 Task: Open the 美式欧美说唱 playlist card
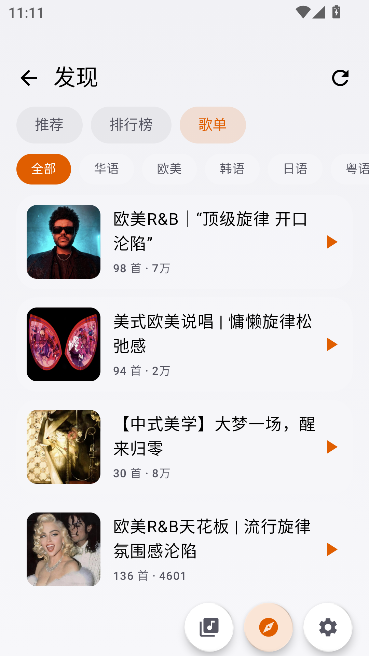pyautogui.click(x=184, y=344)
